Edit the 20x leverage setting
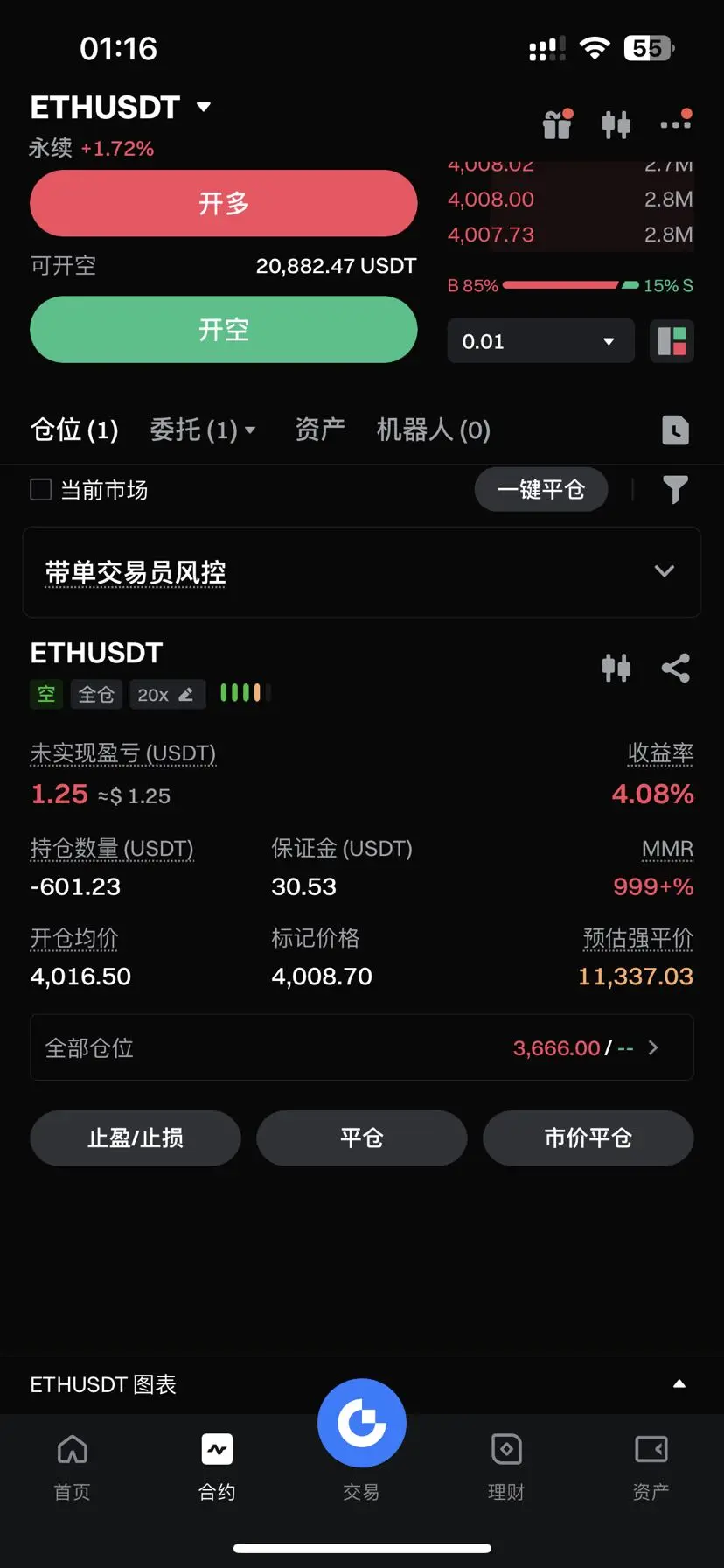 [x=167, y=695]
